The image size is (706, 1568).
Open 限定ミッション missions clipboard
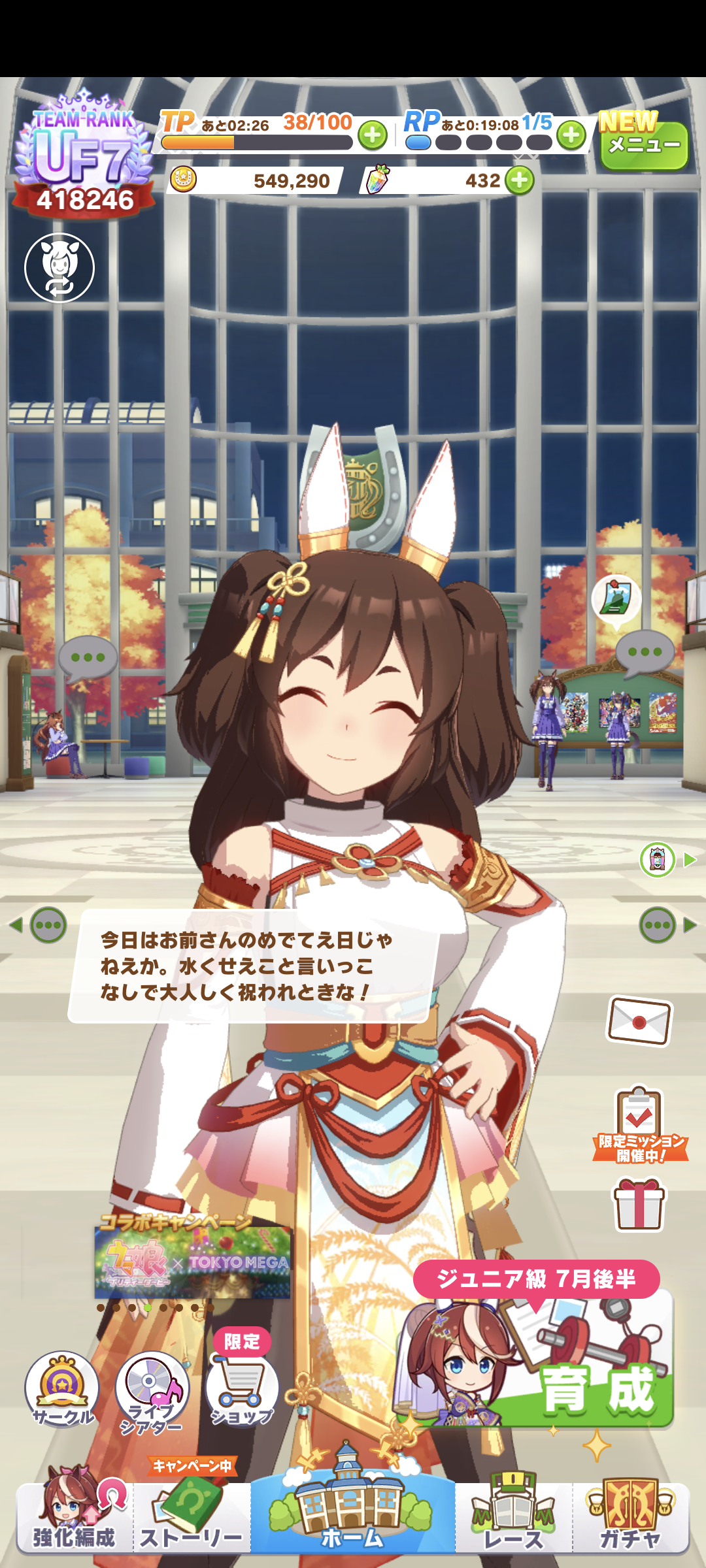(x=639, y=1125)
